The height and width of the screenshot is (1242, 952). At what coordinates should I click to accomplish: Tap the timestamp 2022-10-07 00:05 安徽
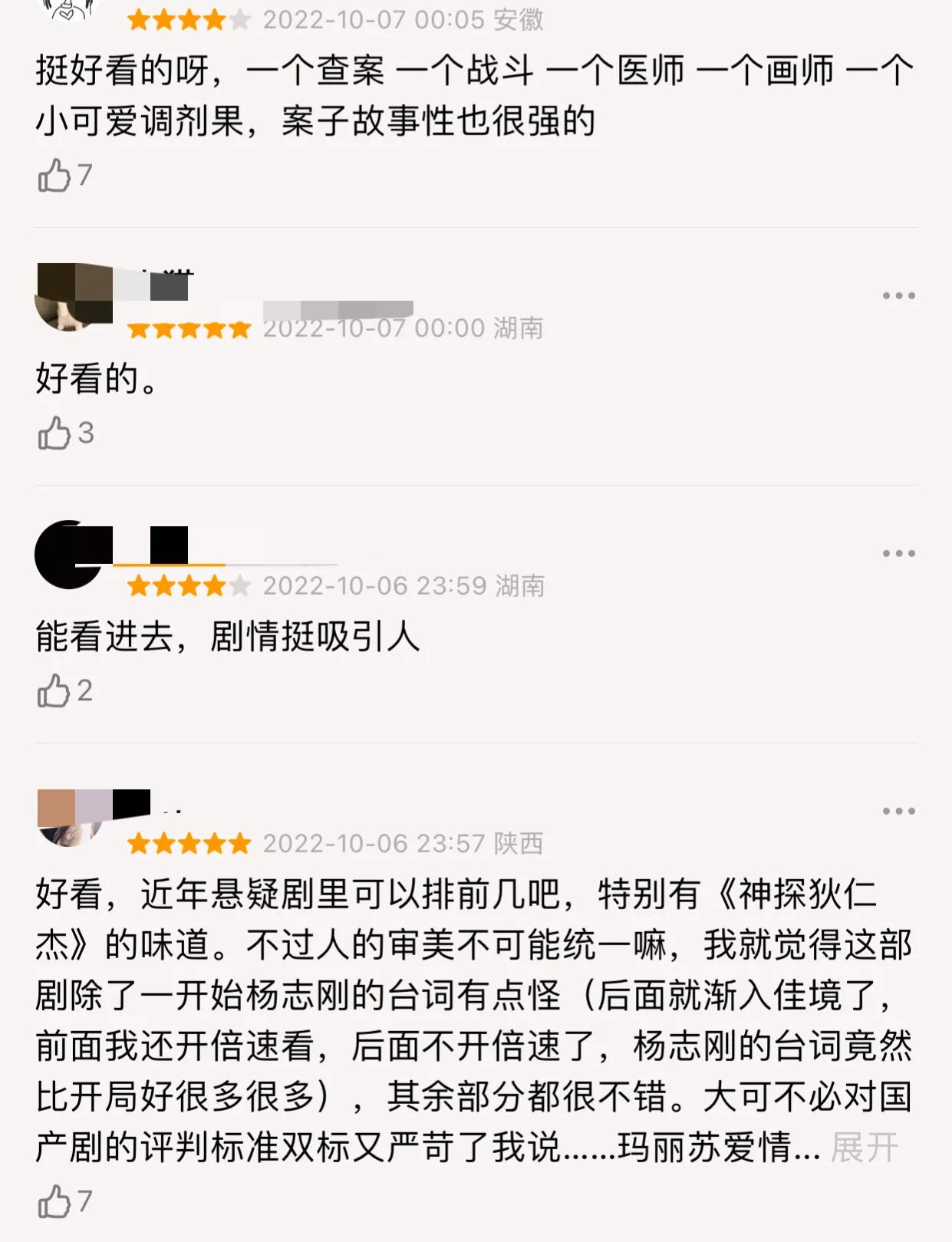tap(403, 18)
